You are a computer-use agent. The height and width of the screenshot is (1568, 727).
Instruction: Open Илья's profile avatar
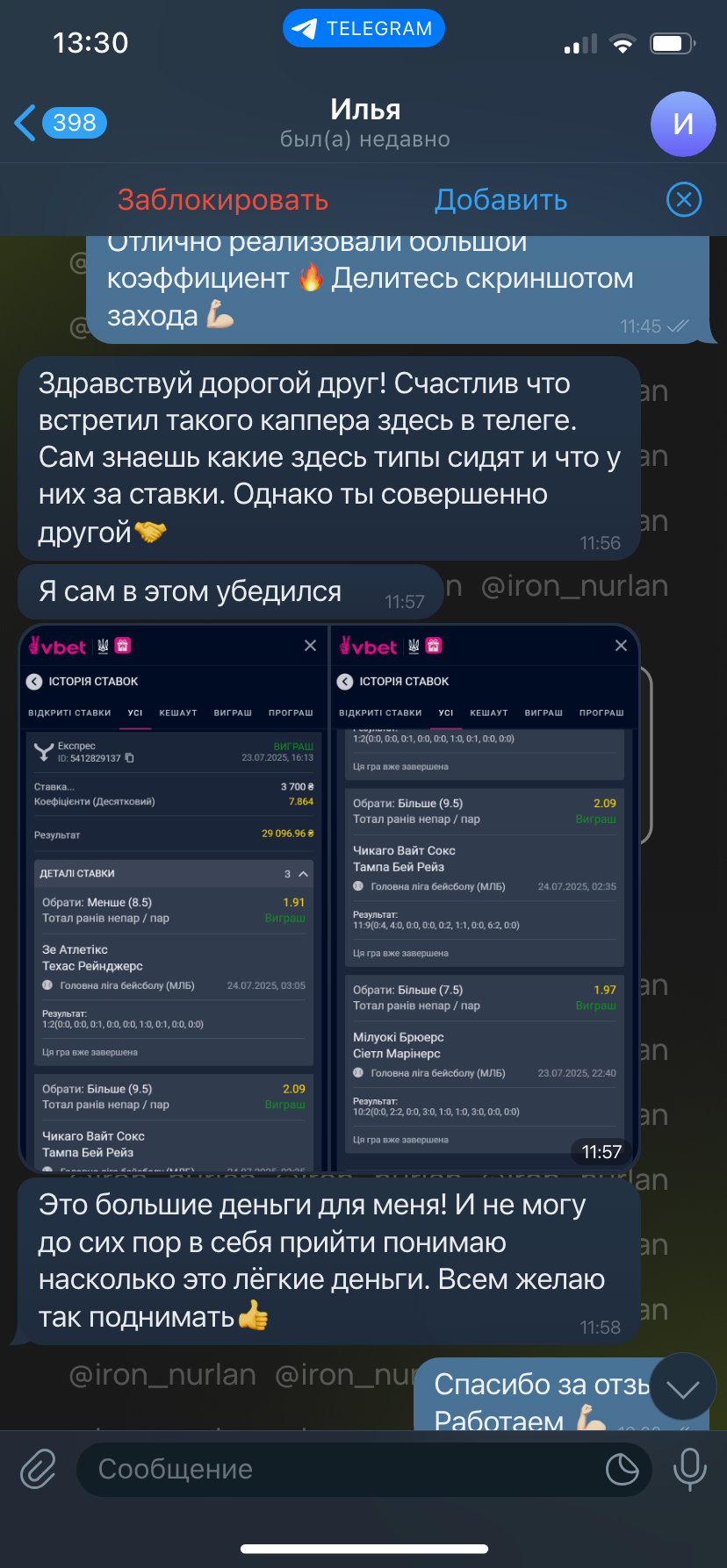point(682,124)
